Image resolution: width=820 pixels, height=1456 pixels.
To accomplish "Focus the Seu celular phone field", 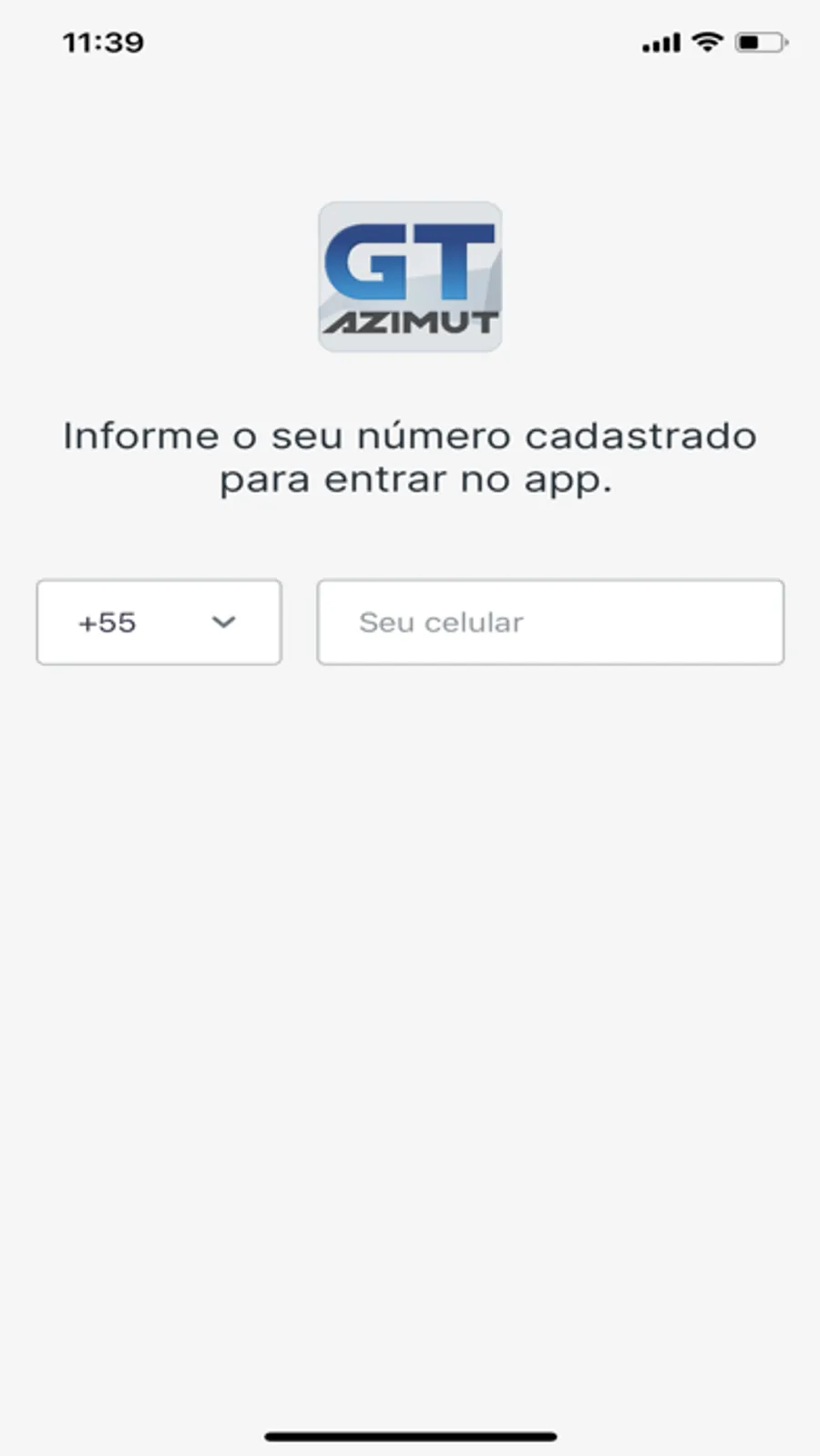I will 549,622.
